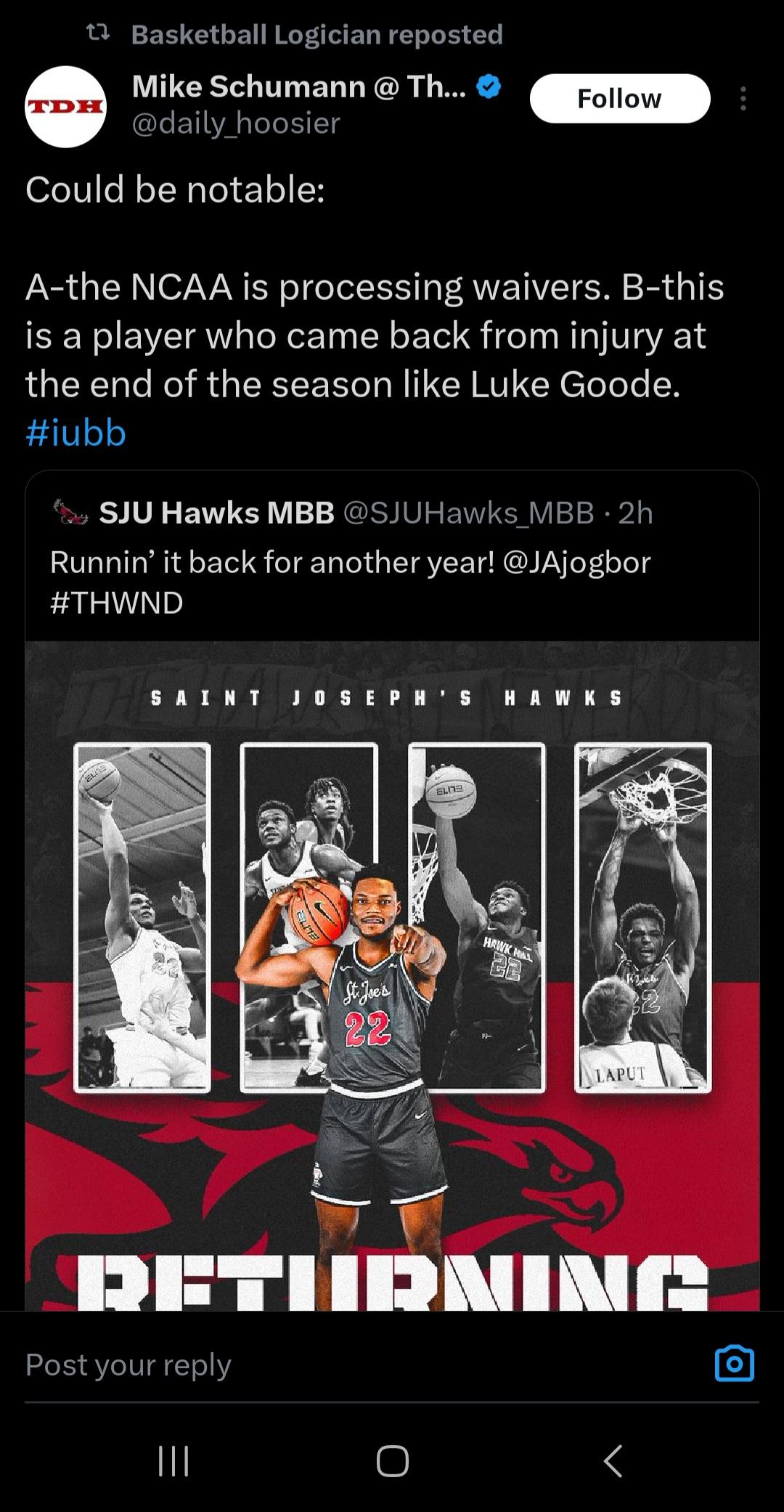
Task: Open the post's three-dot overflow menu
Action: pos(743,99)
